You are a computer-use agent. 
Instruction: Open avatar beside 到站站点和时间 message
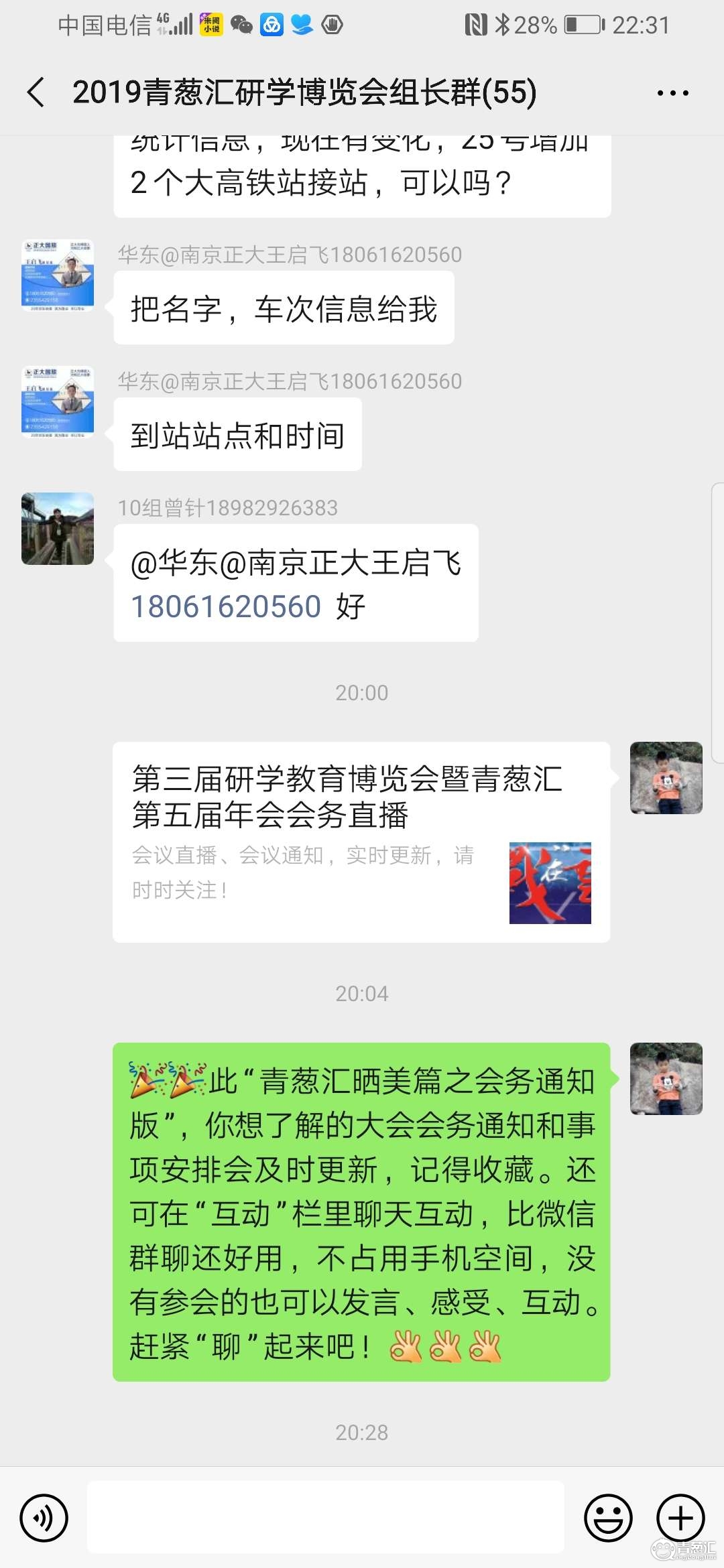[x=58, y=402]
